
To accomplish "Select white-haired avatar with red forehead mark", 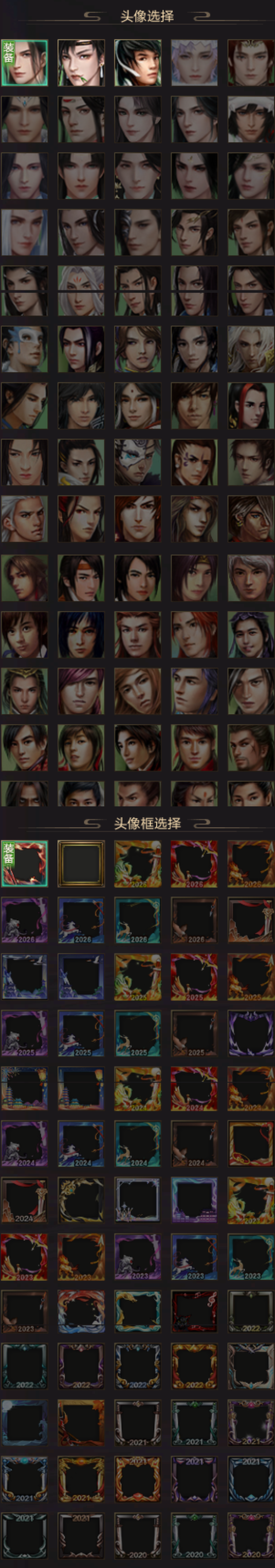I will (81, 289).
